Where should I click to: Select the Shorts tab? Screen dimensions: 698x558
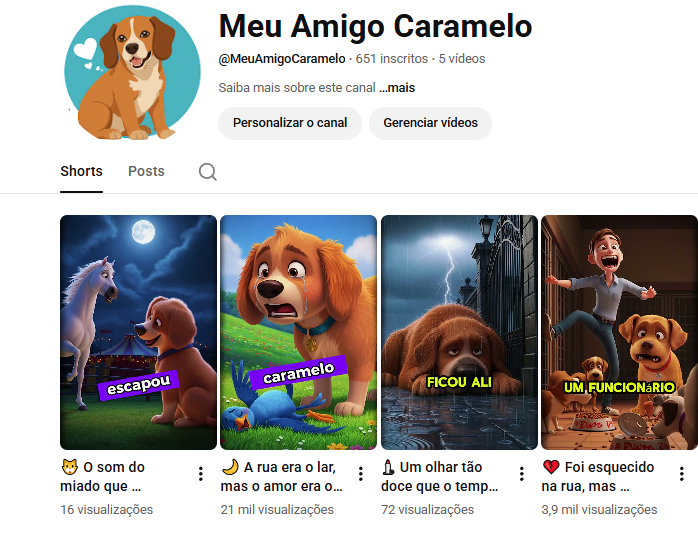pos(81,171)
